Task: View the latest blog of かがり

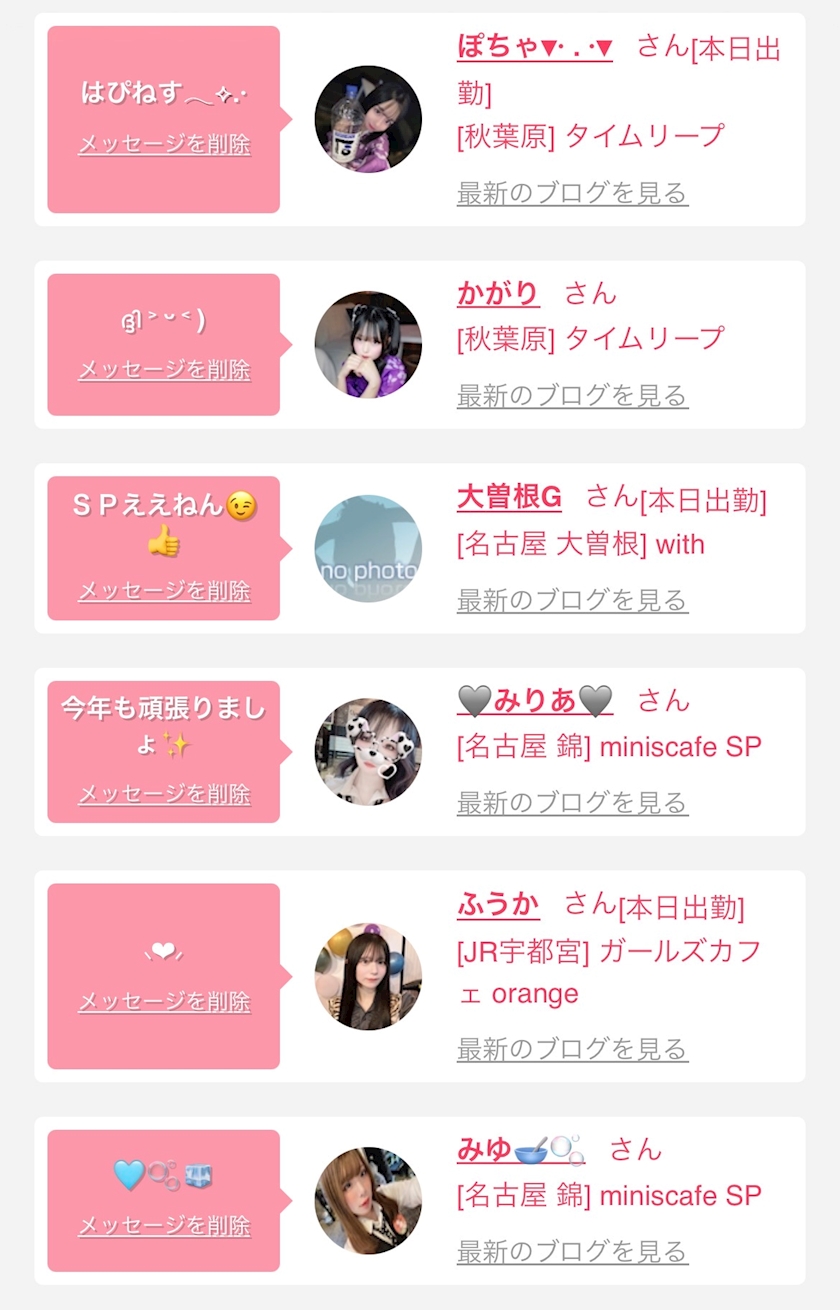Action: [572, 396]
